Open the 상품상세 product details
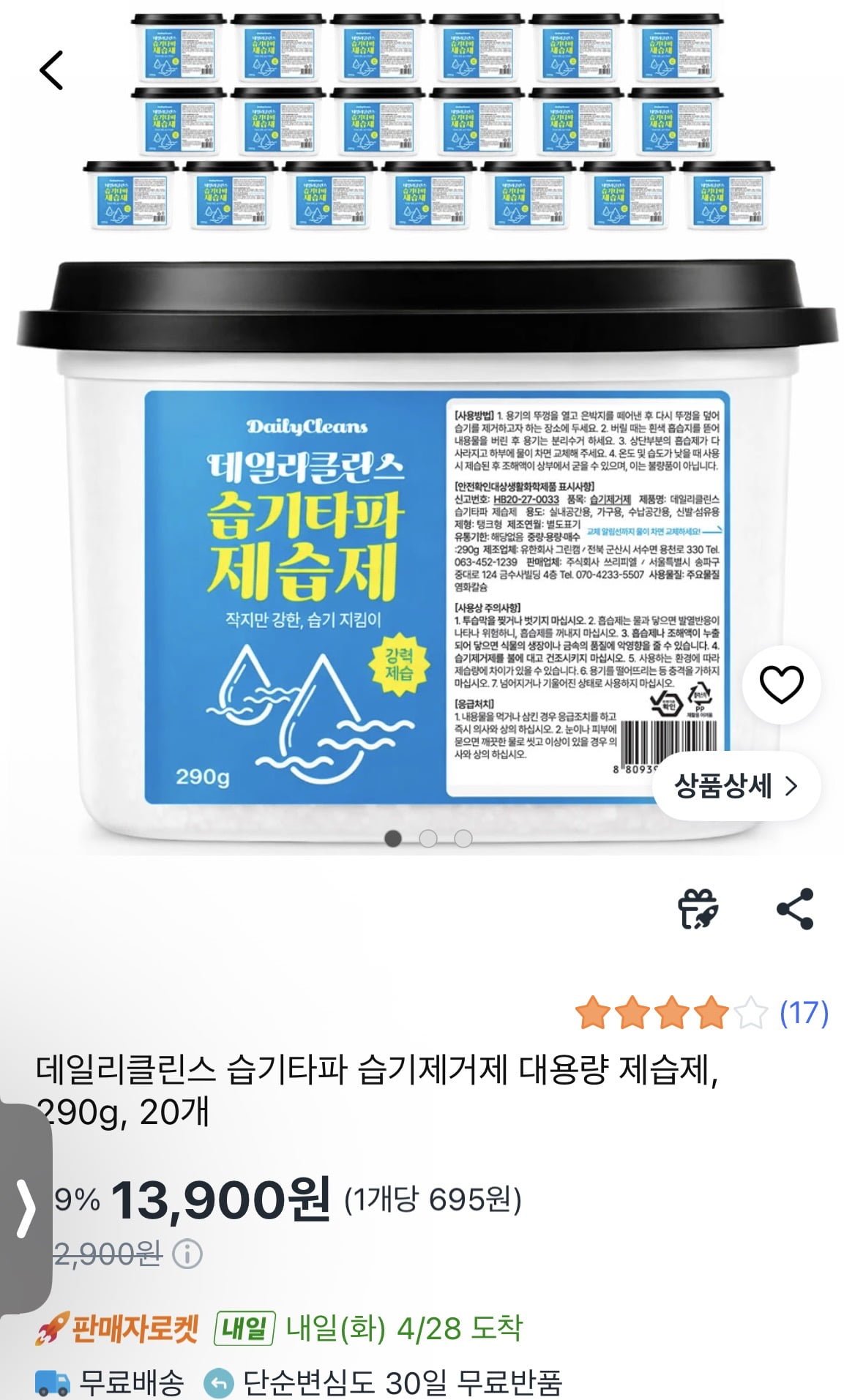 click(736, 786)
